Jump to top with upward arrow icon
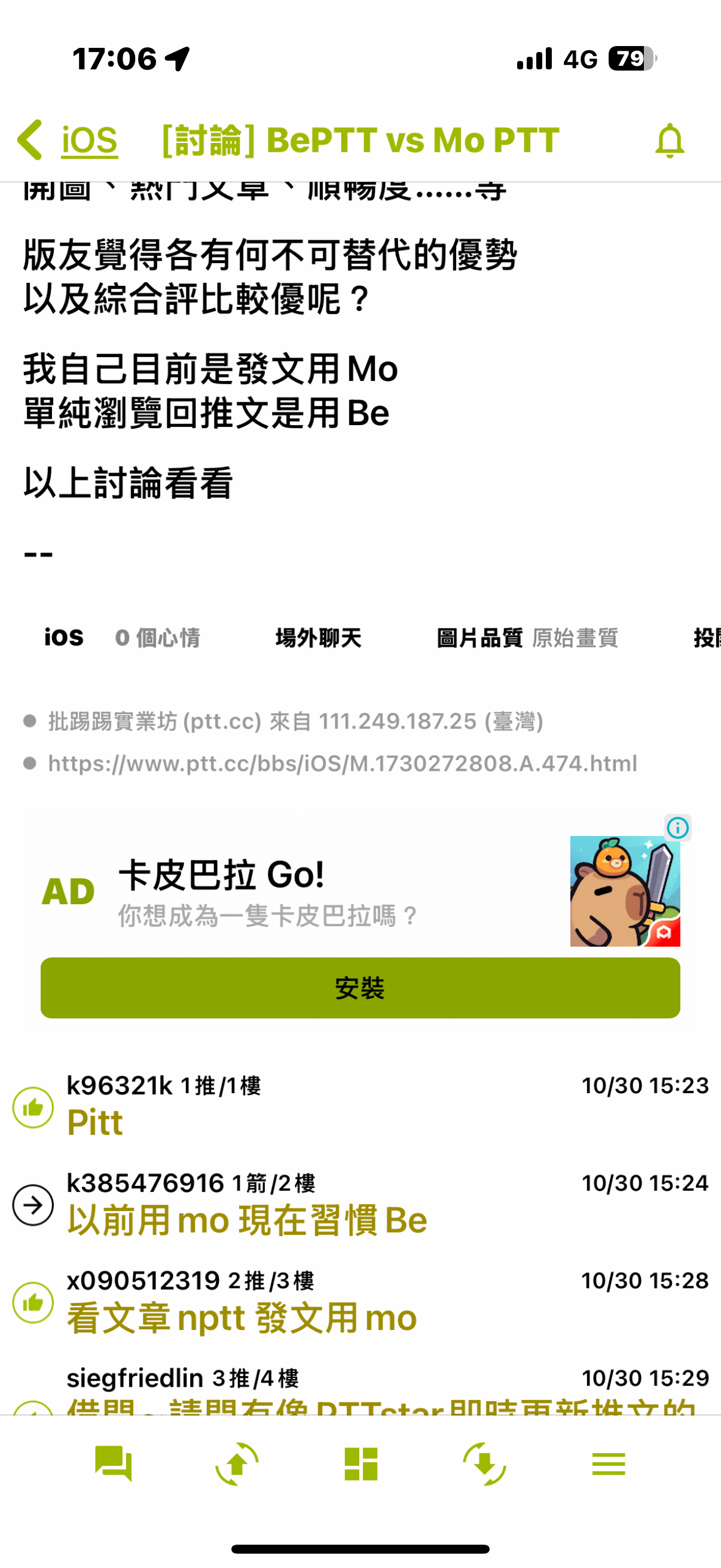The image size is (721, 1568). click(237, 1463)
